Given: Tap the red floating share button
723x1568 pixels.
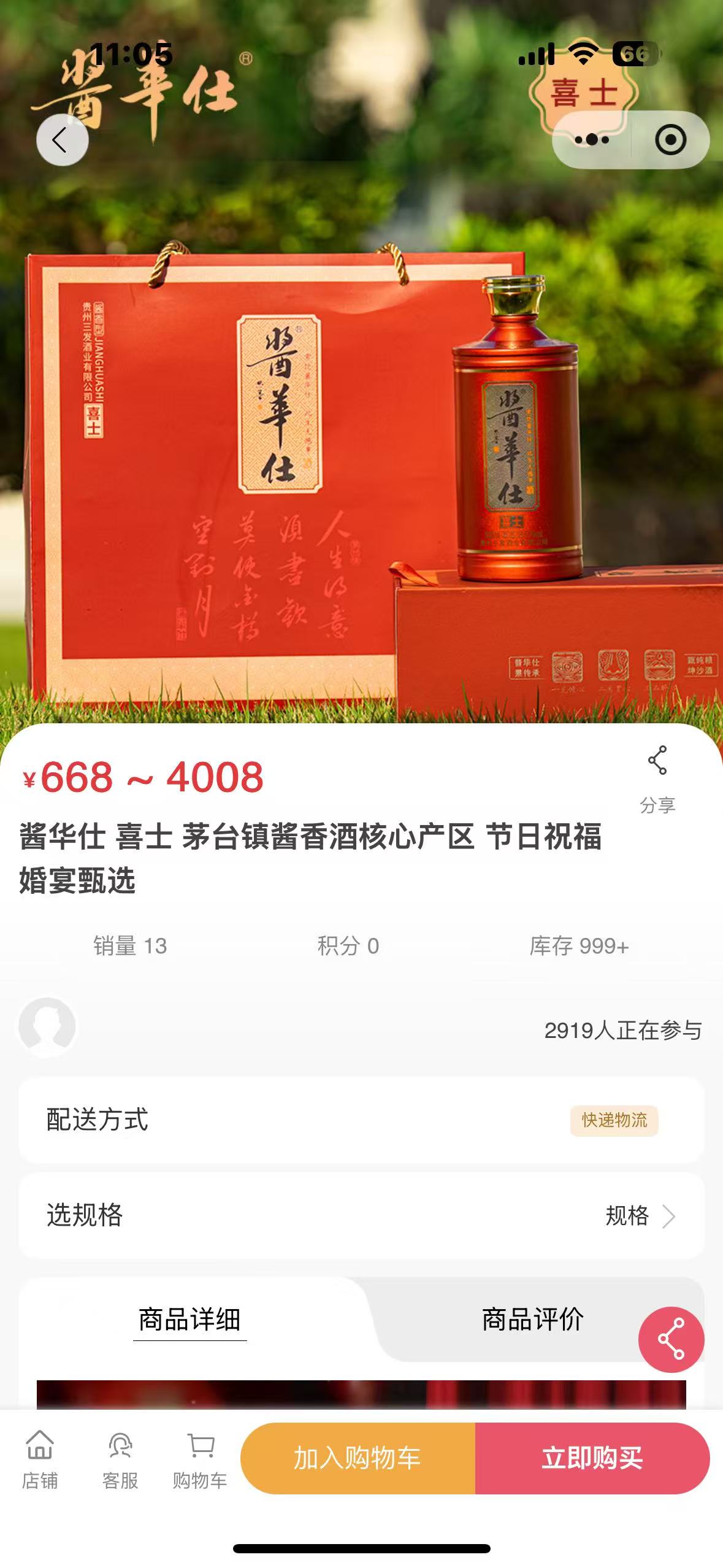Looking at the screenshot, I should click(671, 1339).
